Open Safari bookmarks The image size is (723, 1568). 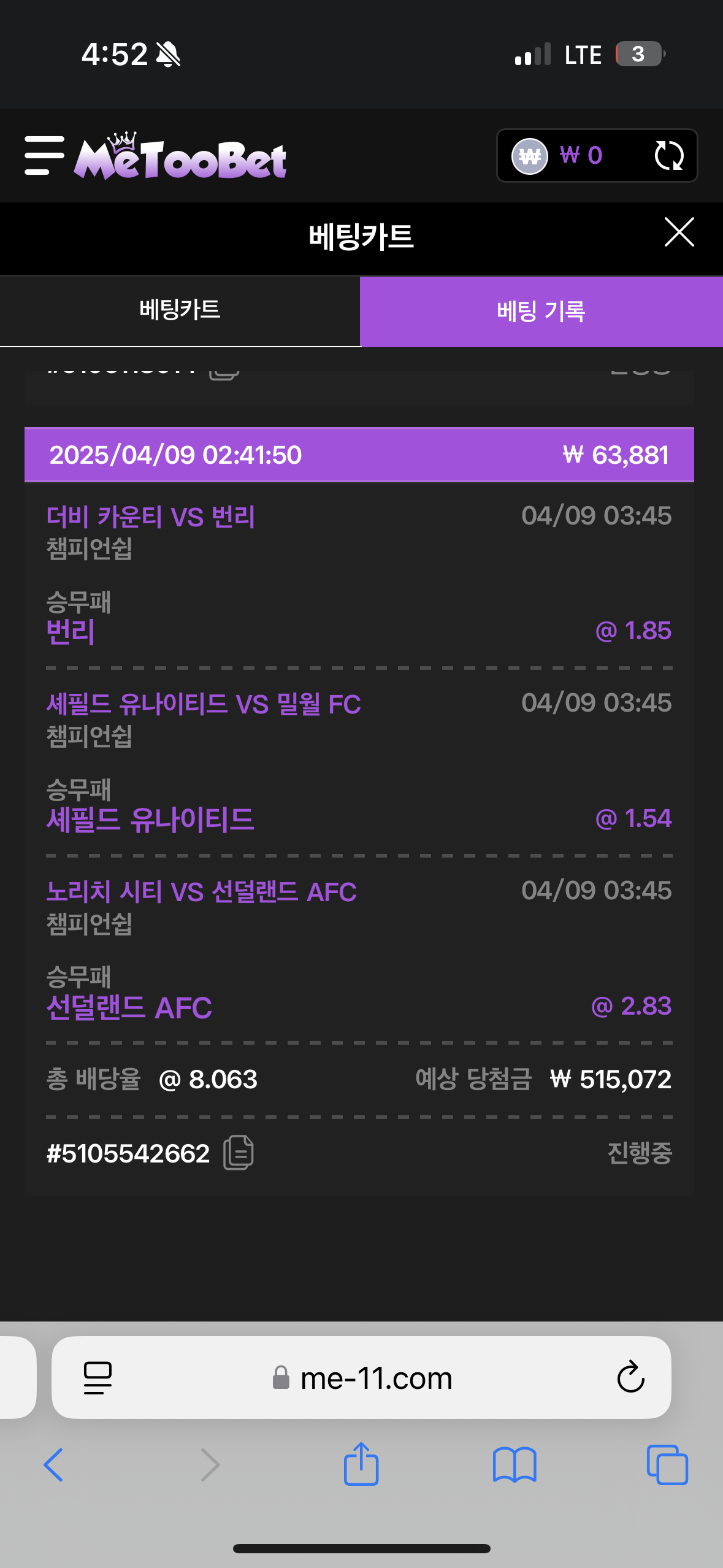click(x=515, y=1465)
